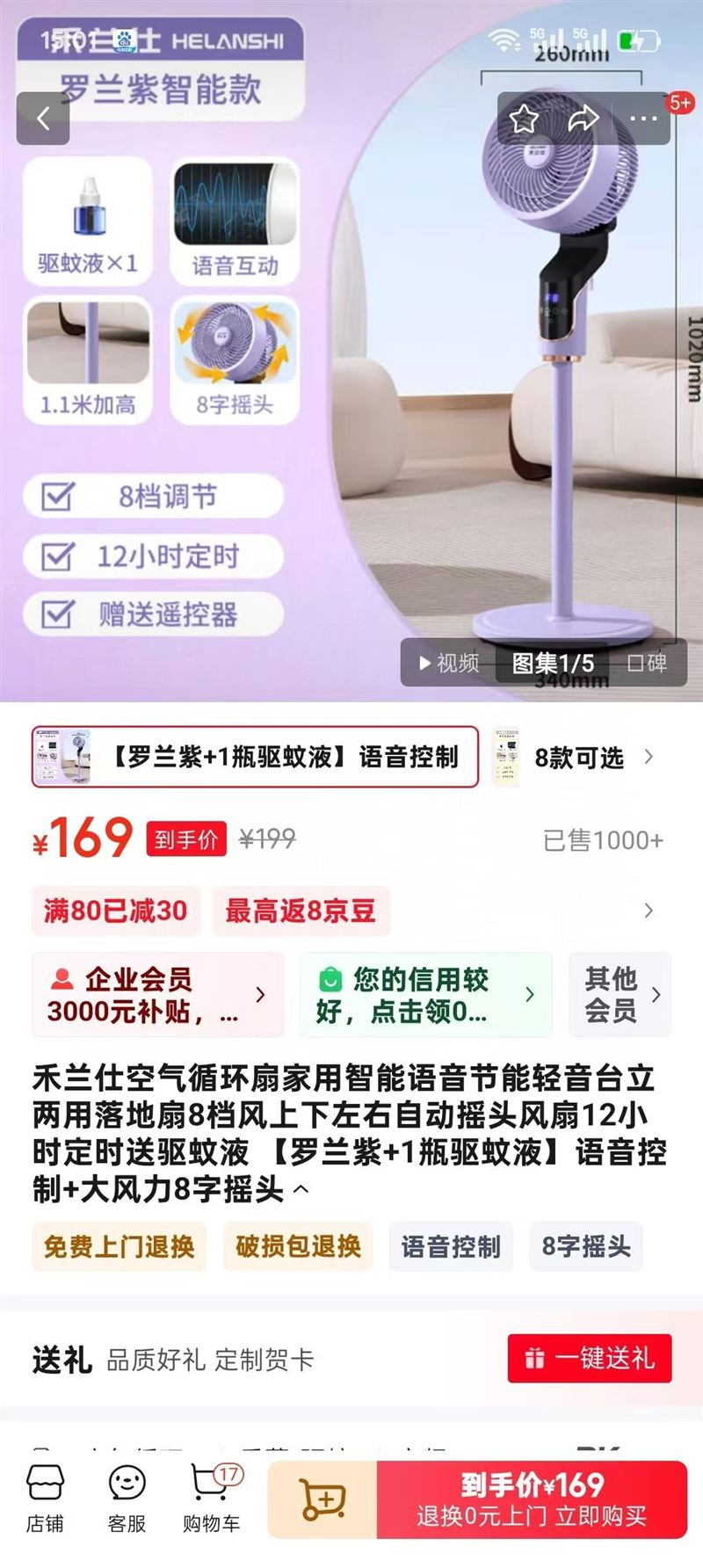The height and width of the screenshot is (1568, 703).
Task: Open the three-dot overflow menu
Action: tap(643, 118)
